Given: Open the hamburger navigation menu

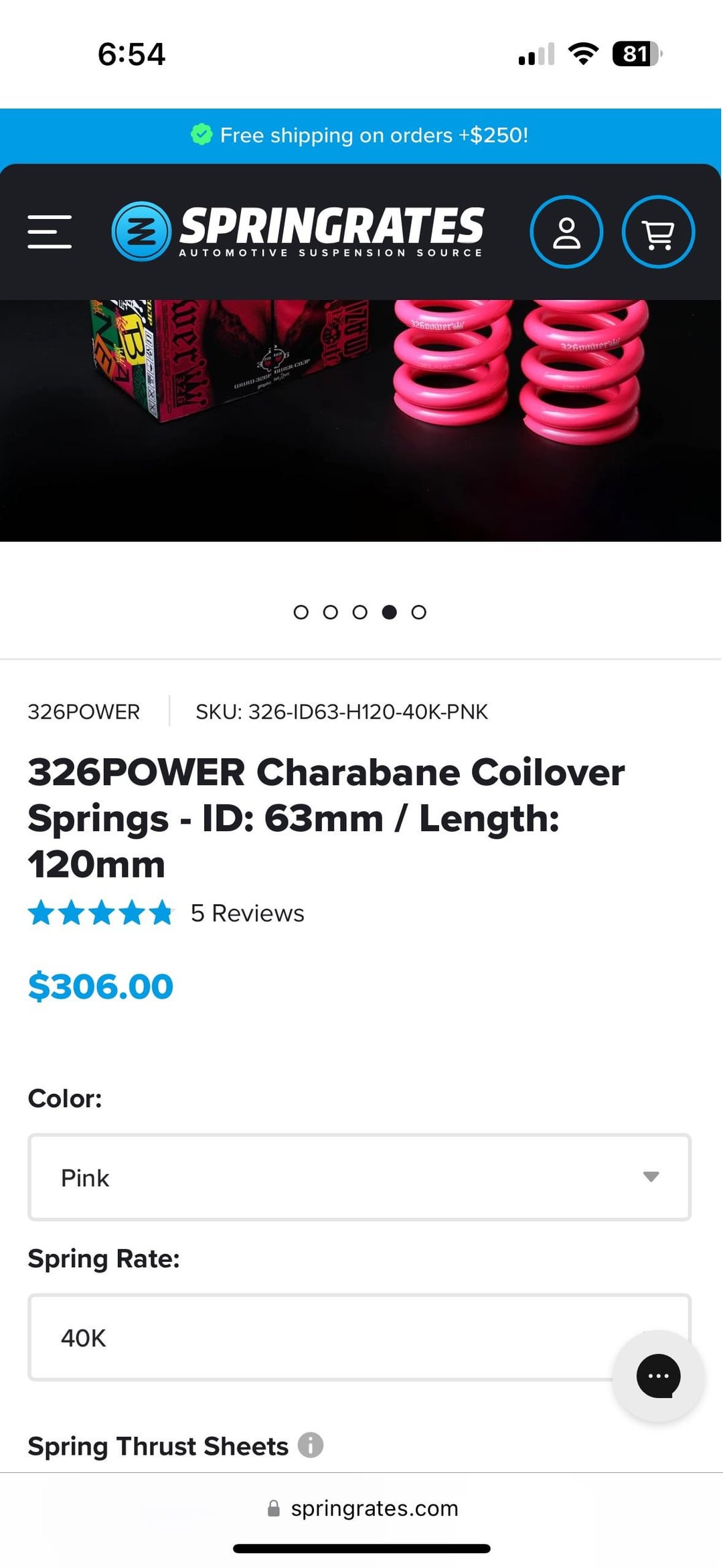Looking at the screenshot, I should point(50,232).
